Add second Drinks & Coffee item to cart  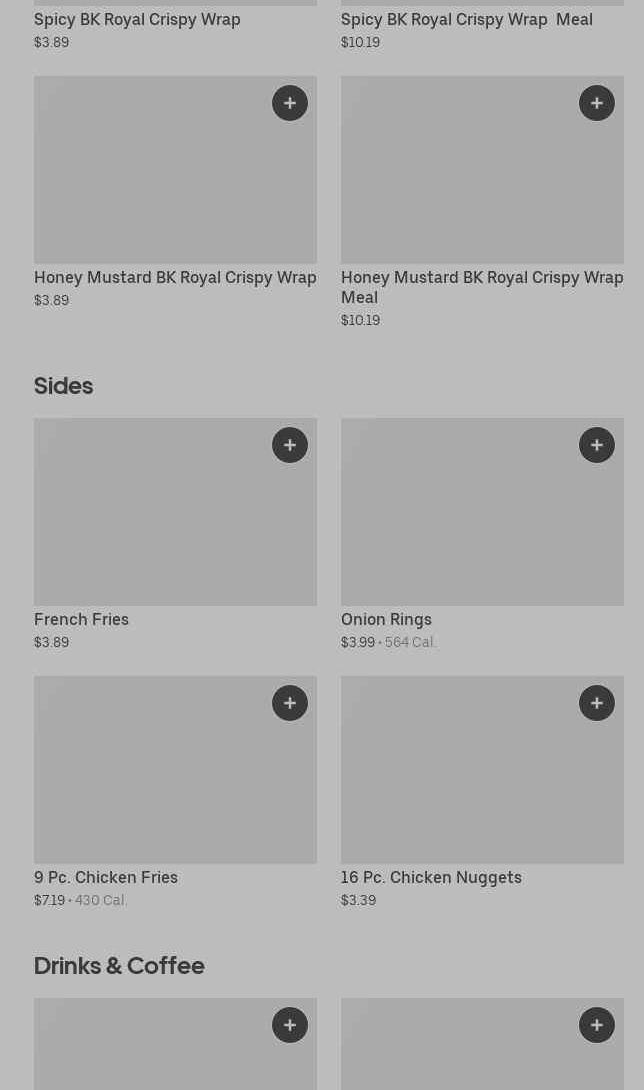(x=597, y=1025)
